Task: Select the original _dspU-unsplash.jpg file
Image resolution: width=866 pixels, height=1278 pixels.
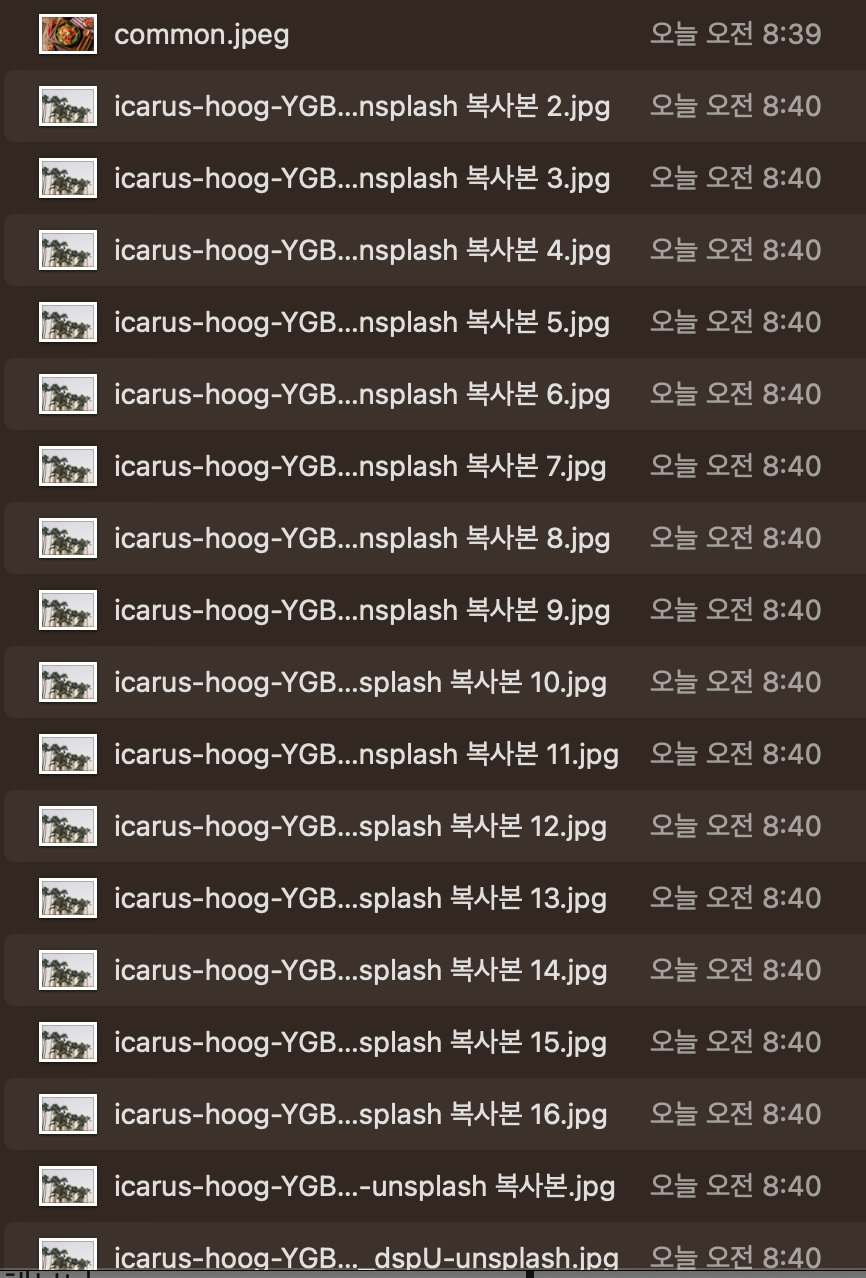Action: point(366,1256)
